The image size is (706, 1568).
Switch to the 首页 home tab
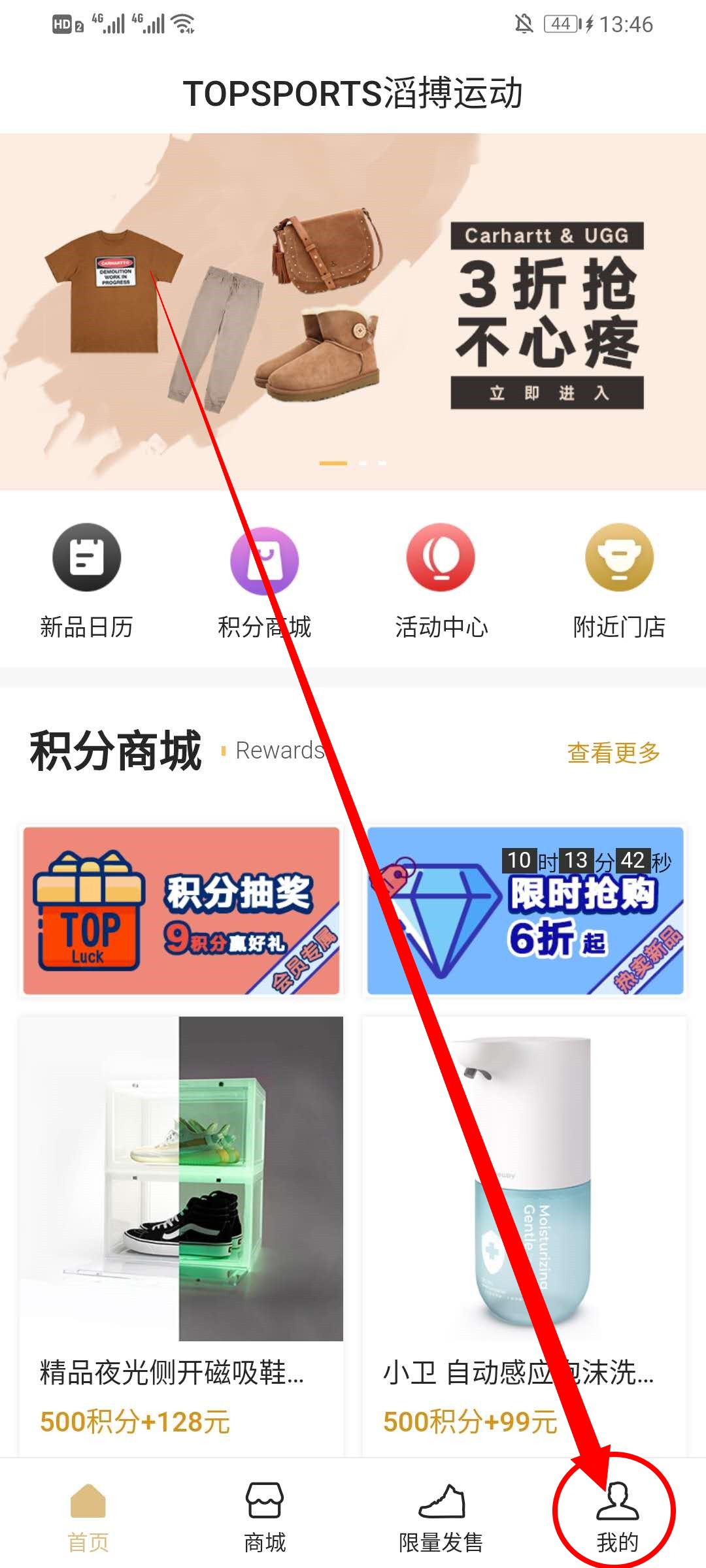coord(88,1516)
